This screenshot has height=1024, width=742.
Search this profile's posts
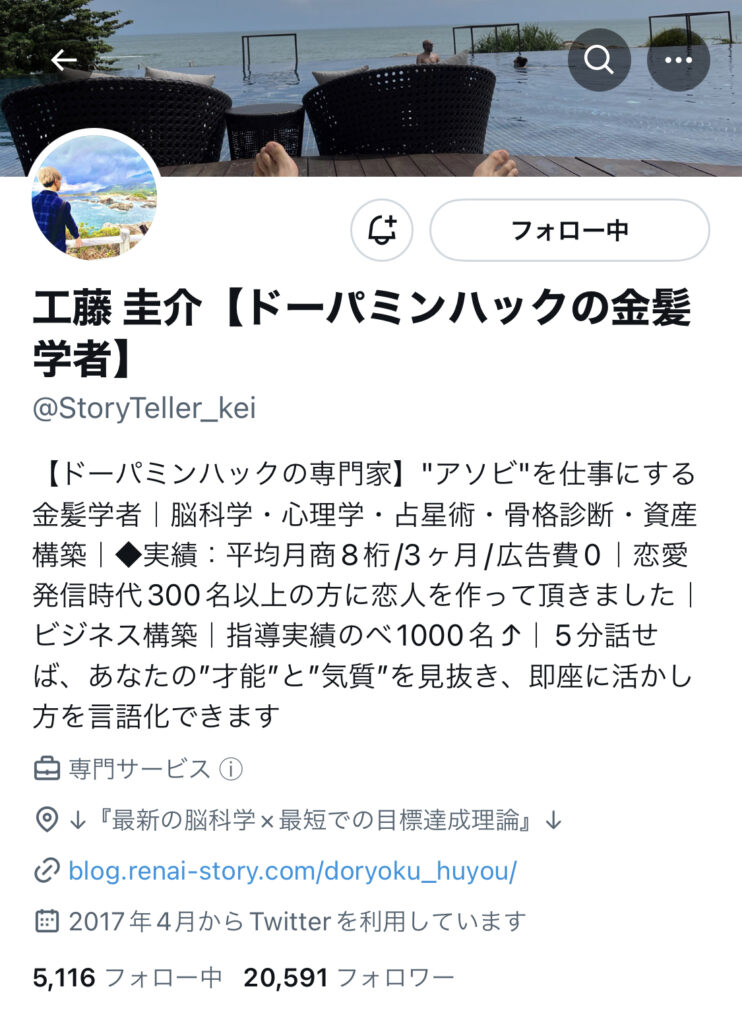click(x=598, y=60)
